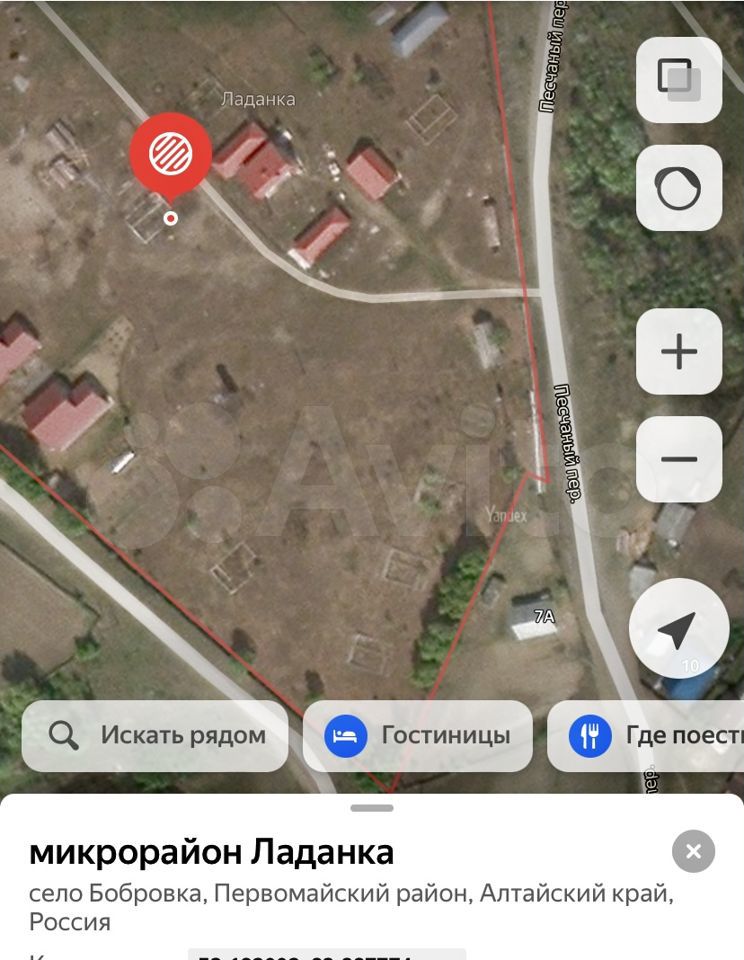744x960 pixels.
Task: Tap the Alice voice assistant button
Action: 679,188
